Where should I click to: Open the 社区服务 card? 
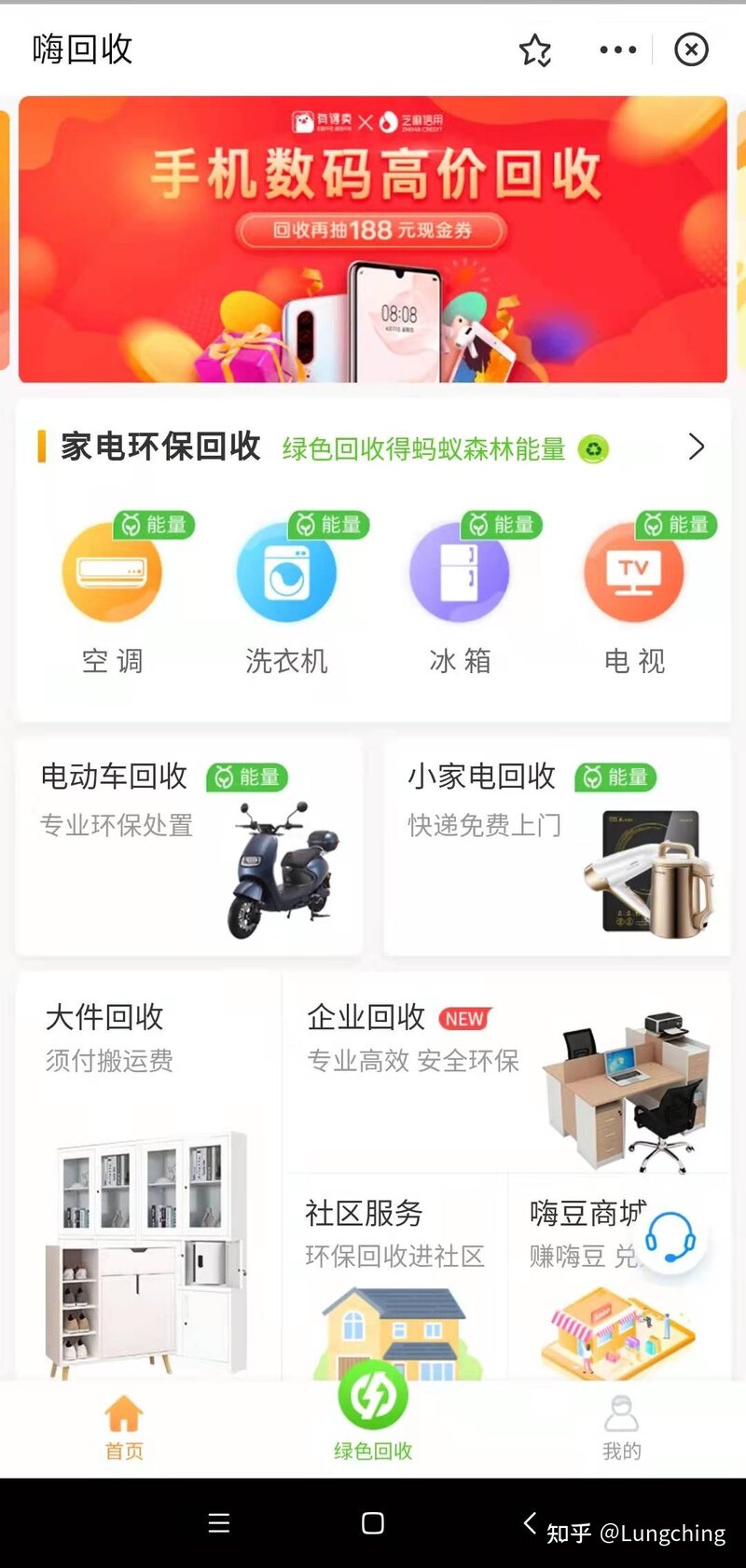click(394, 1277)
